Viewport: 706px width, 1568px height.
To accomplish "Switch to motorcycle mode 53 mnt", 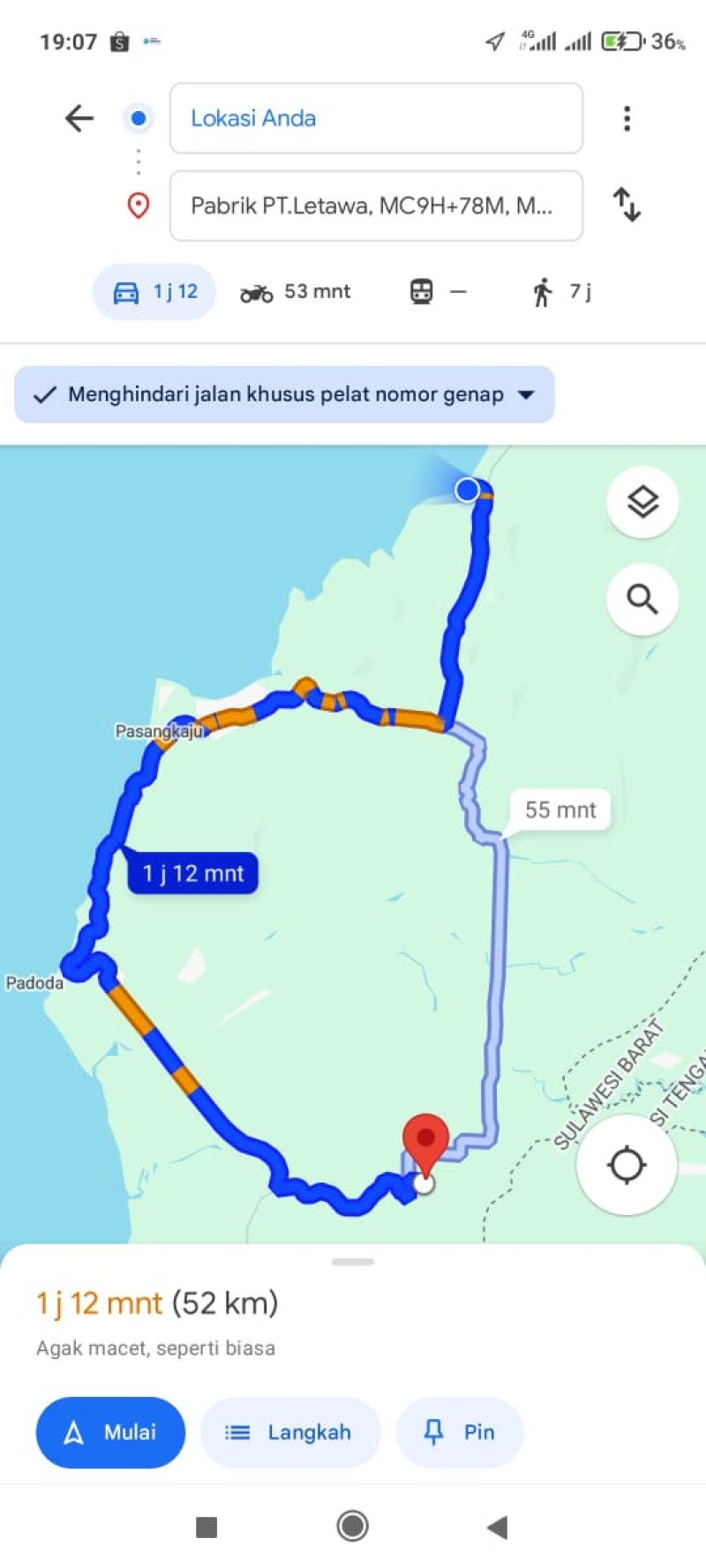I will [296, 292].
